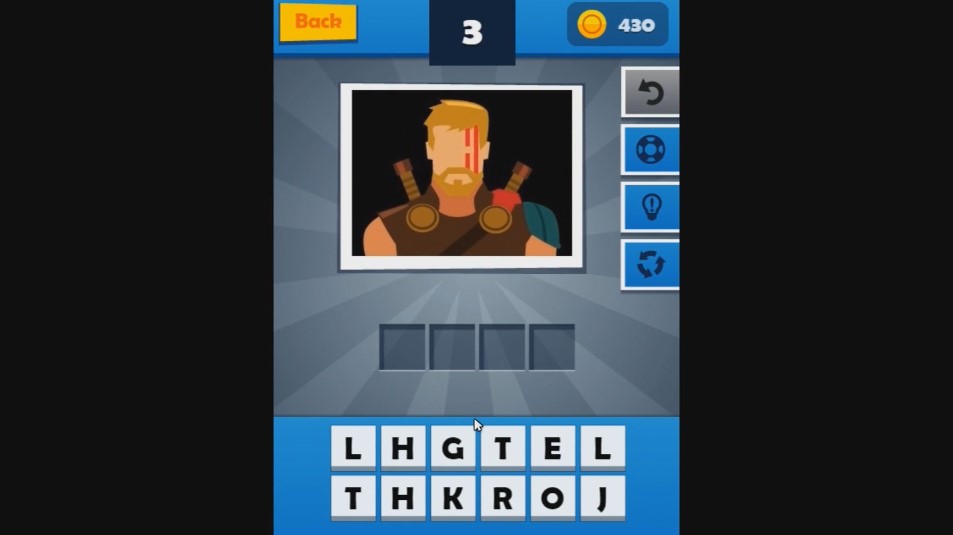Undo the last letter with arrow icon
The image size is (953, 535).
[x=651, y=93]
